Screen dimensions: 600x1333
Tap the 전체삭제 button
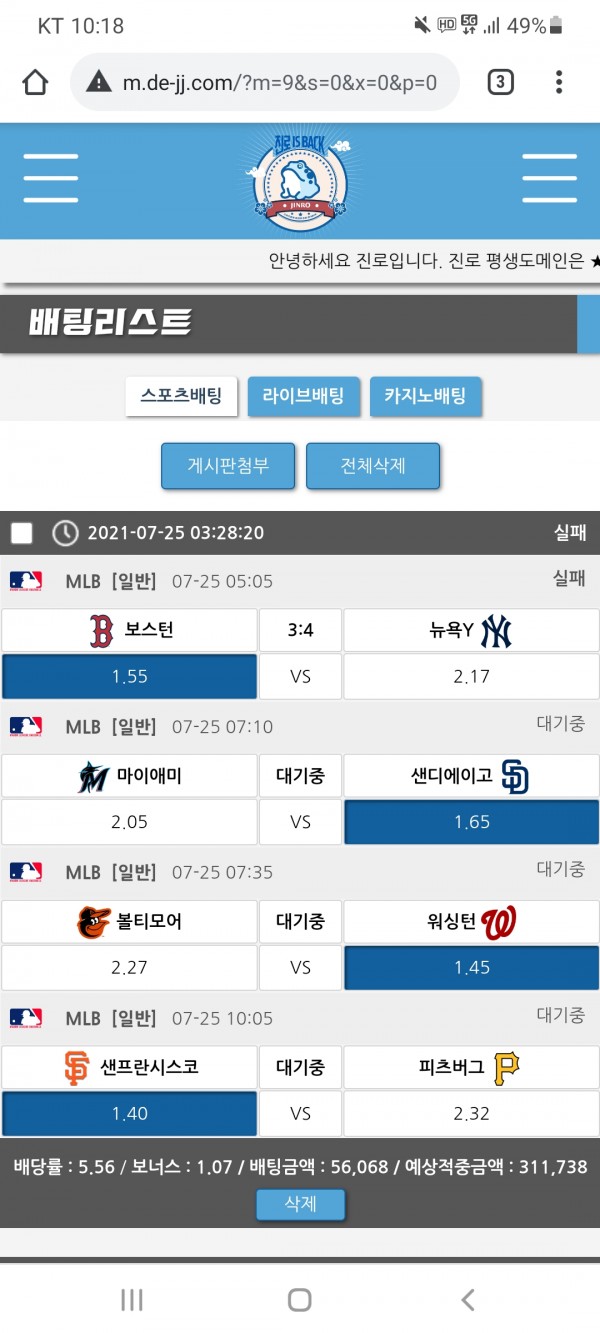tap(373, 466)
